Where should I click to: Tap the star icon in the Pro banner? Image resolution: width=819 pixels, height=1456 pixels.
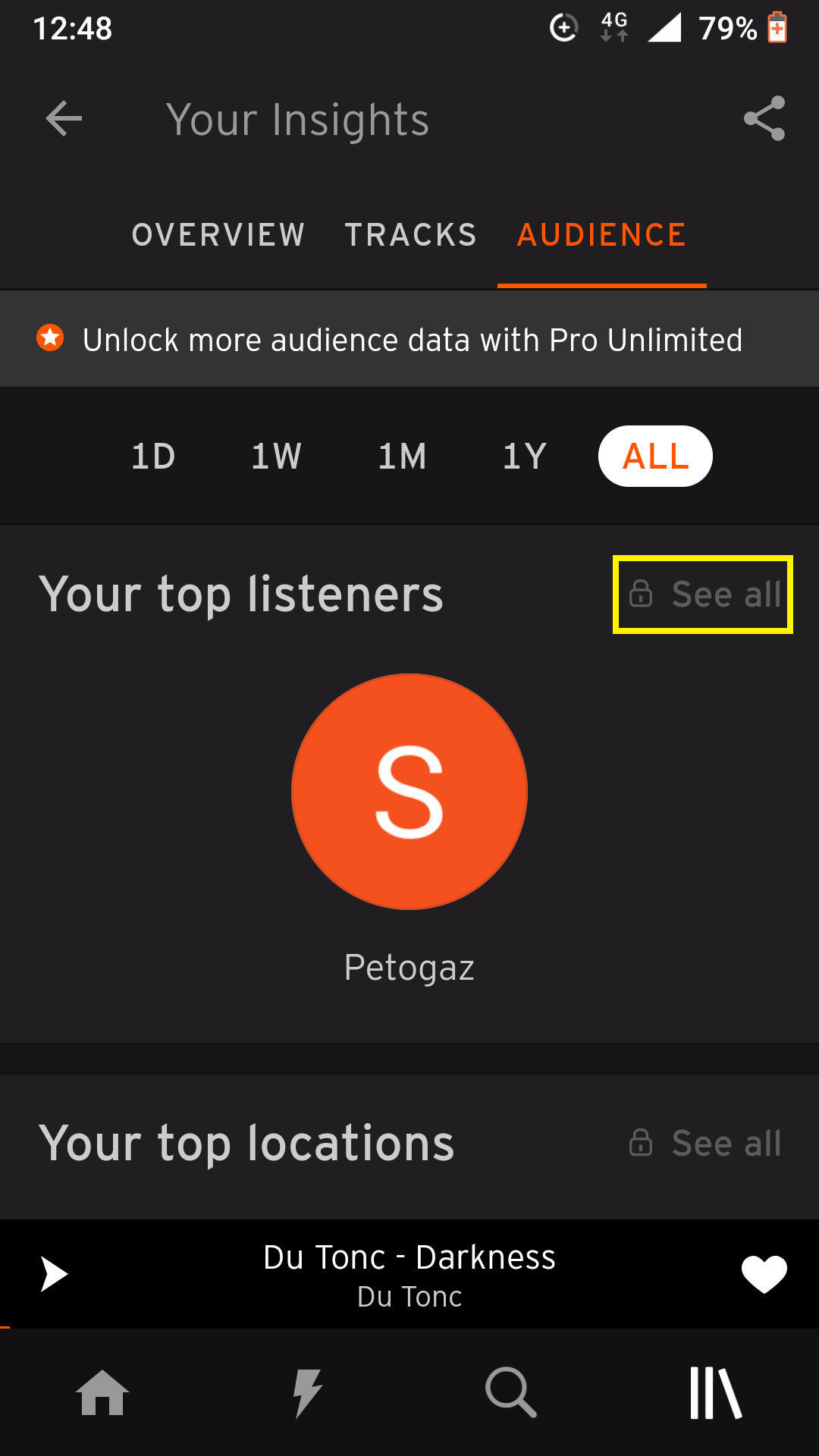[49, 339]
